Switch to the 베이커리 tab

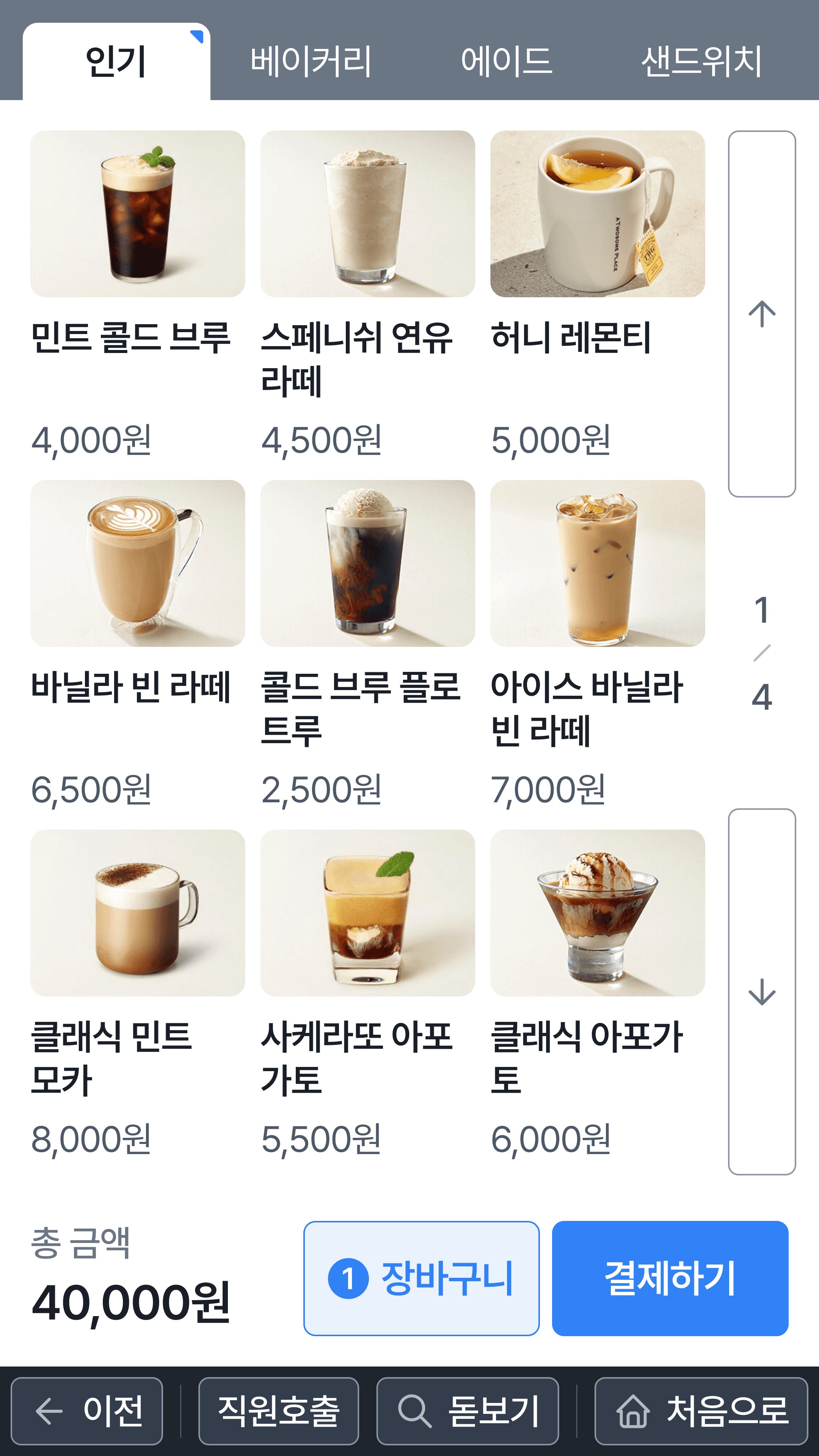pyautogui.click(x=311, y=61)
